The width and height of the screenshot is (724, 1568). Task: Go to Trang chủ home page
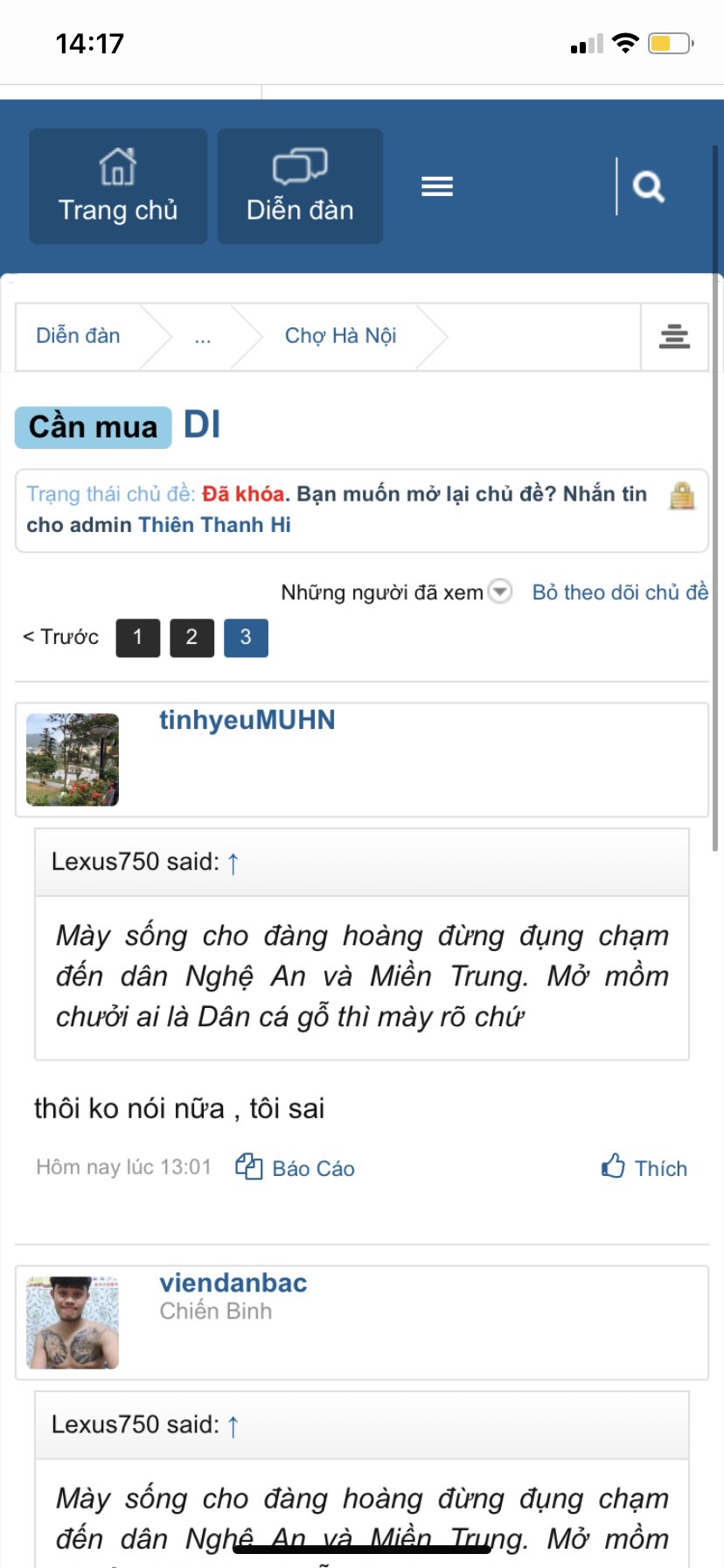click(x=118, y=186)
